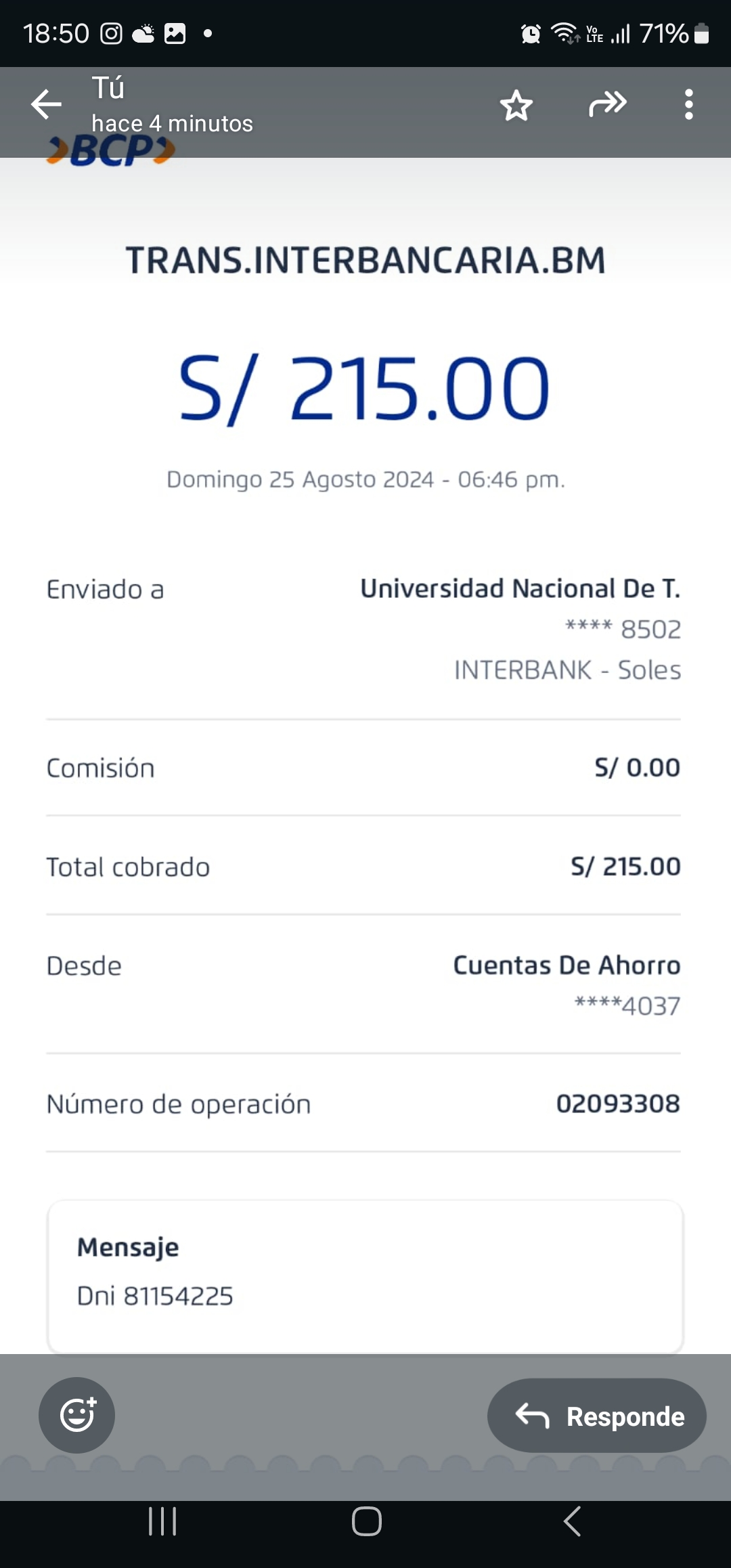Screen dimensions: 731x1568
Task: Tap the Responde button
Action: (596, 1416)
